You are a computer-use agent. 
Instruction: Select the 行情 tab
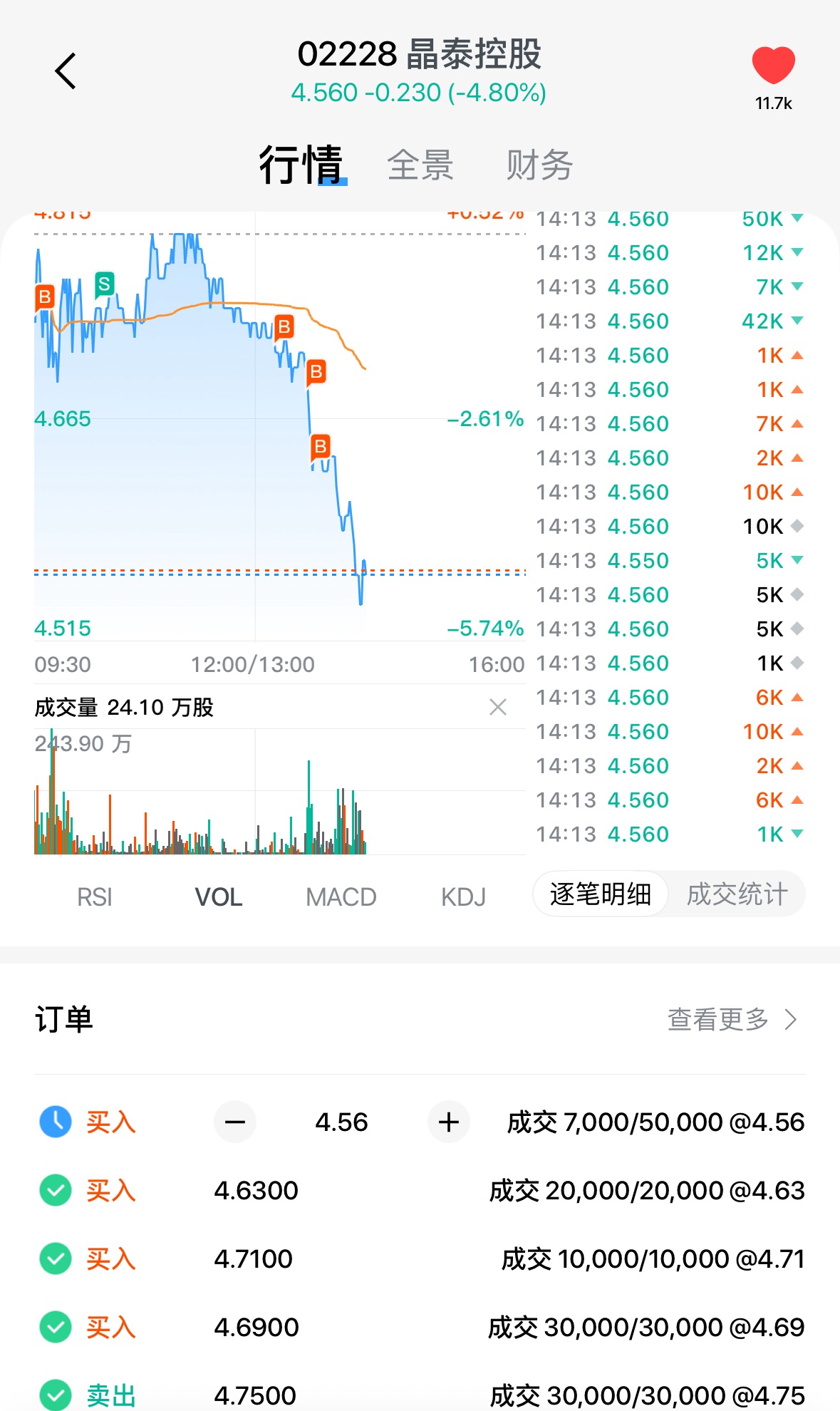[x=301, y=165]
